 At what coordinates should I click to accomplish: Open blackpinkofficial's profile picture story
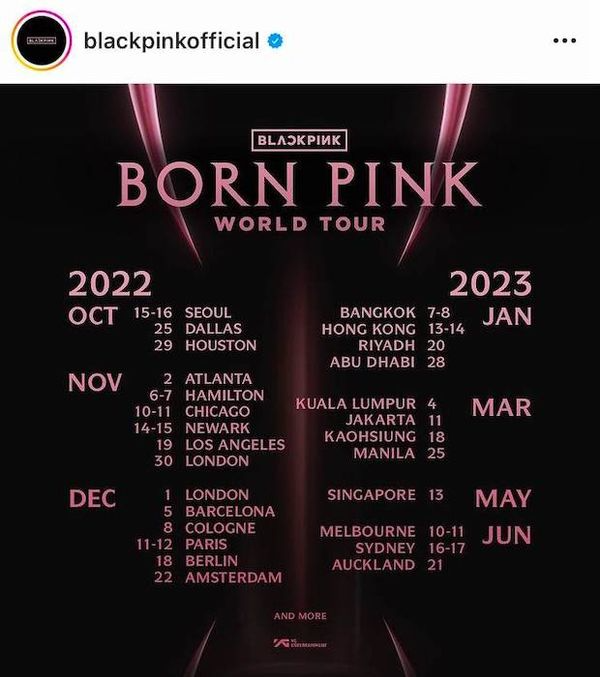point(42,41)
